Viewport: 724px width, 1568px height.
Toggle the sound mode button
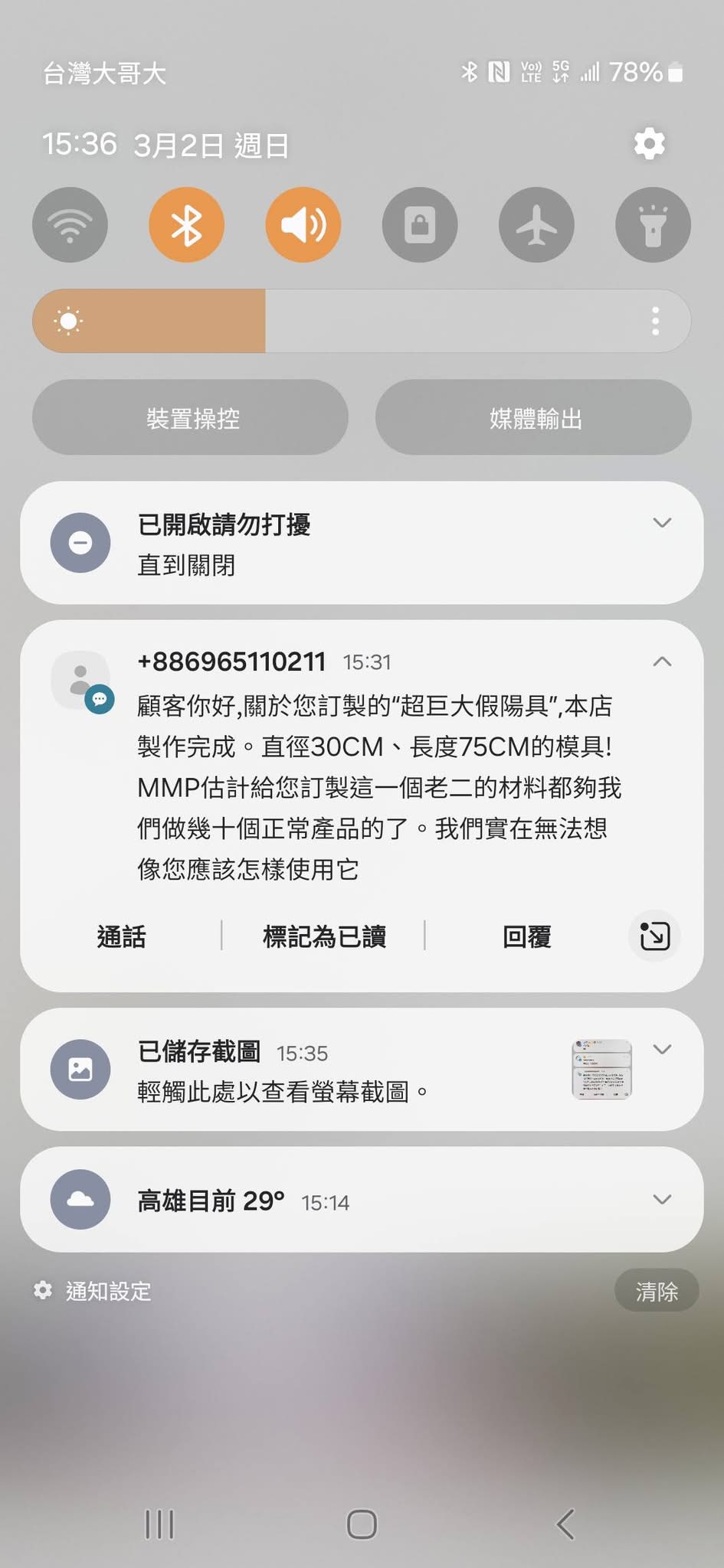click(303, 225)
